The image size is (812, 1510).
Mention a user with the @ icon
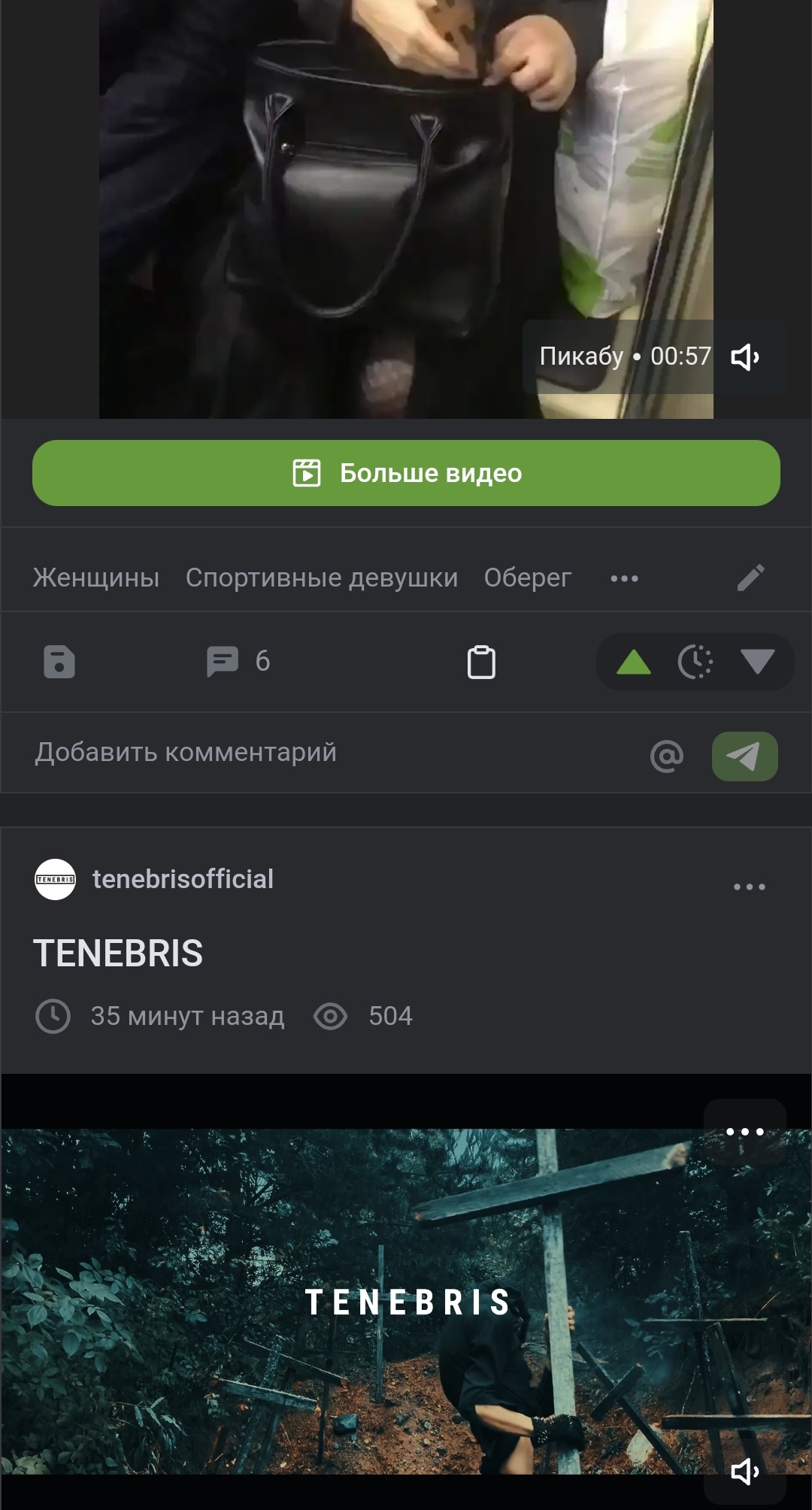pos(667,756)
